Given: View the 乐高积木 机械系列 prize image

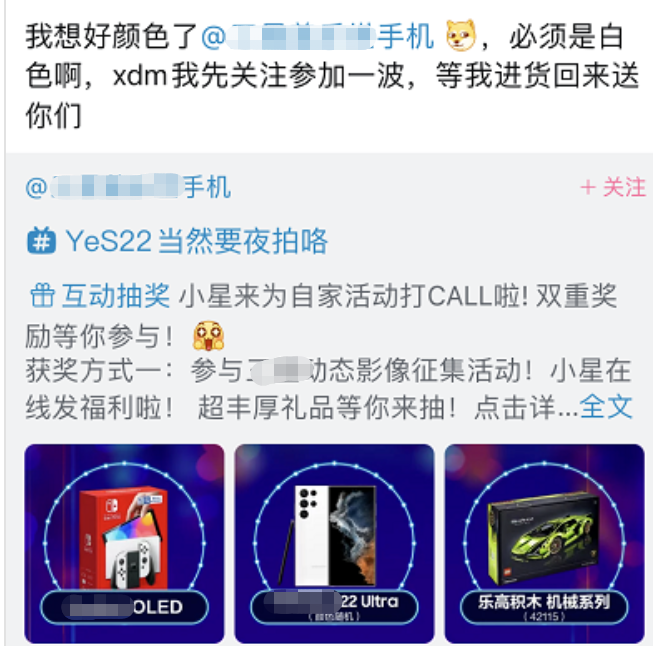Looking at the screenshot, I should [544, 538].
